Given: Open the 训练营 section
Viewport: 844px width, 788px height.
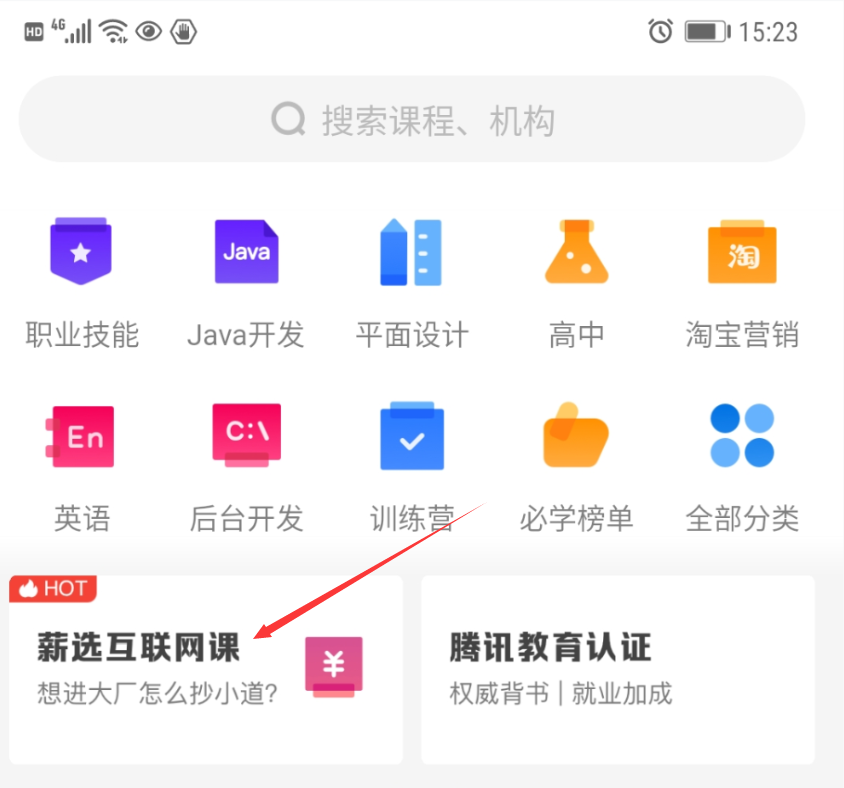Looking at the screenshot, I should 411,465.
